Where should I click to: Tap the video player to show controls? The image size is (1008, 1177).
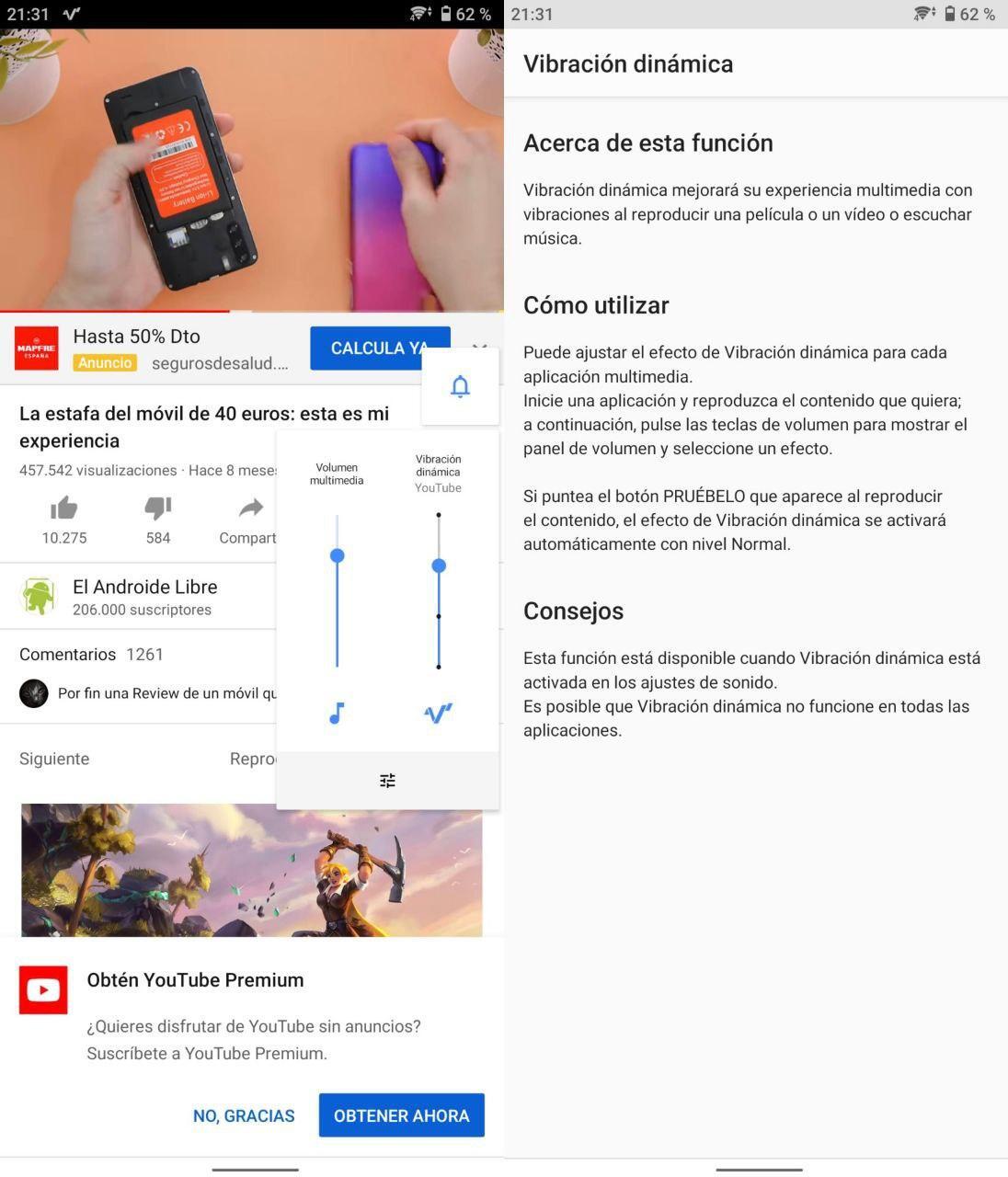click(x=251, y=170)
